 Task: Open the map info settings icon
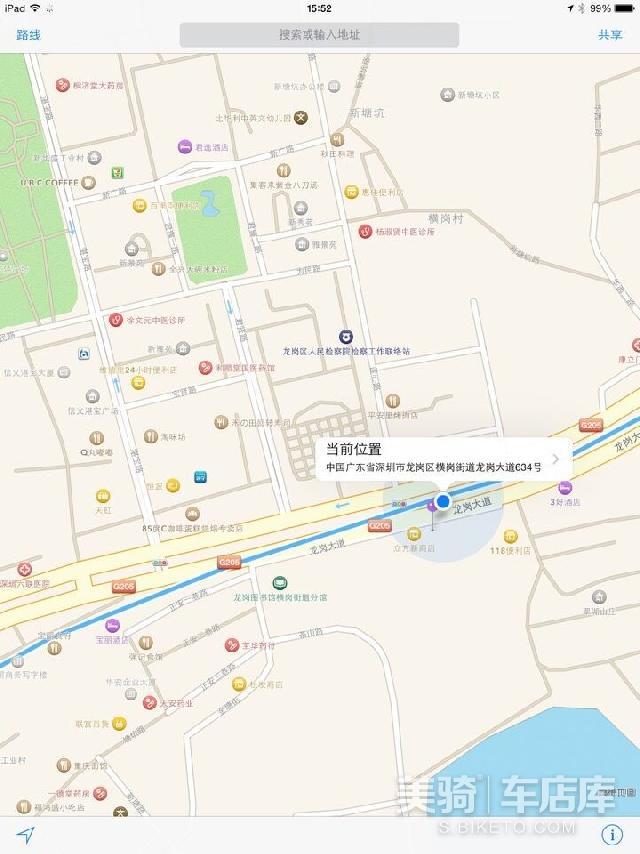pos(610,834)
